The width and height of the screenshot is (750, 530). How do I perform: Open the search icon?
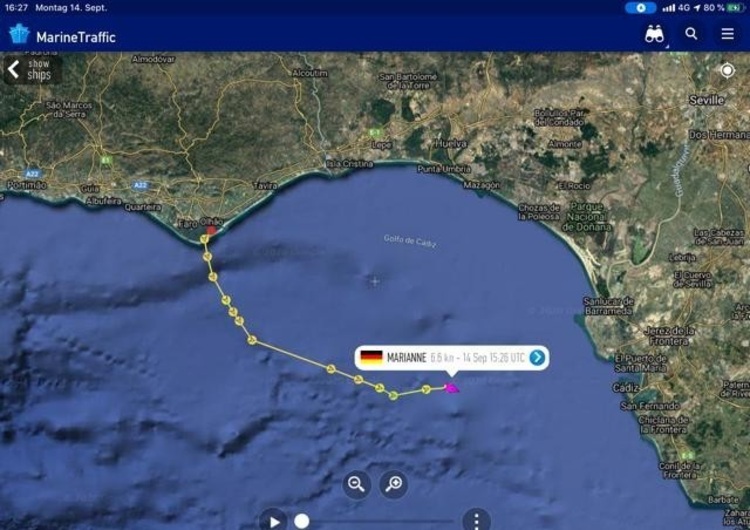[692, 34]
